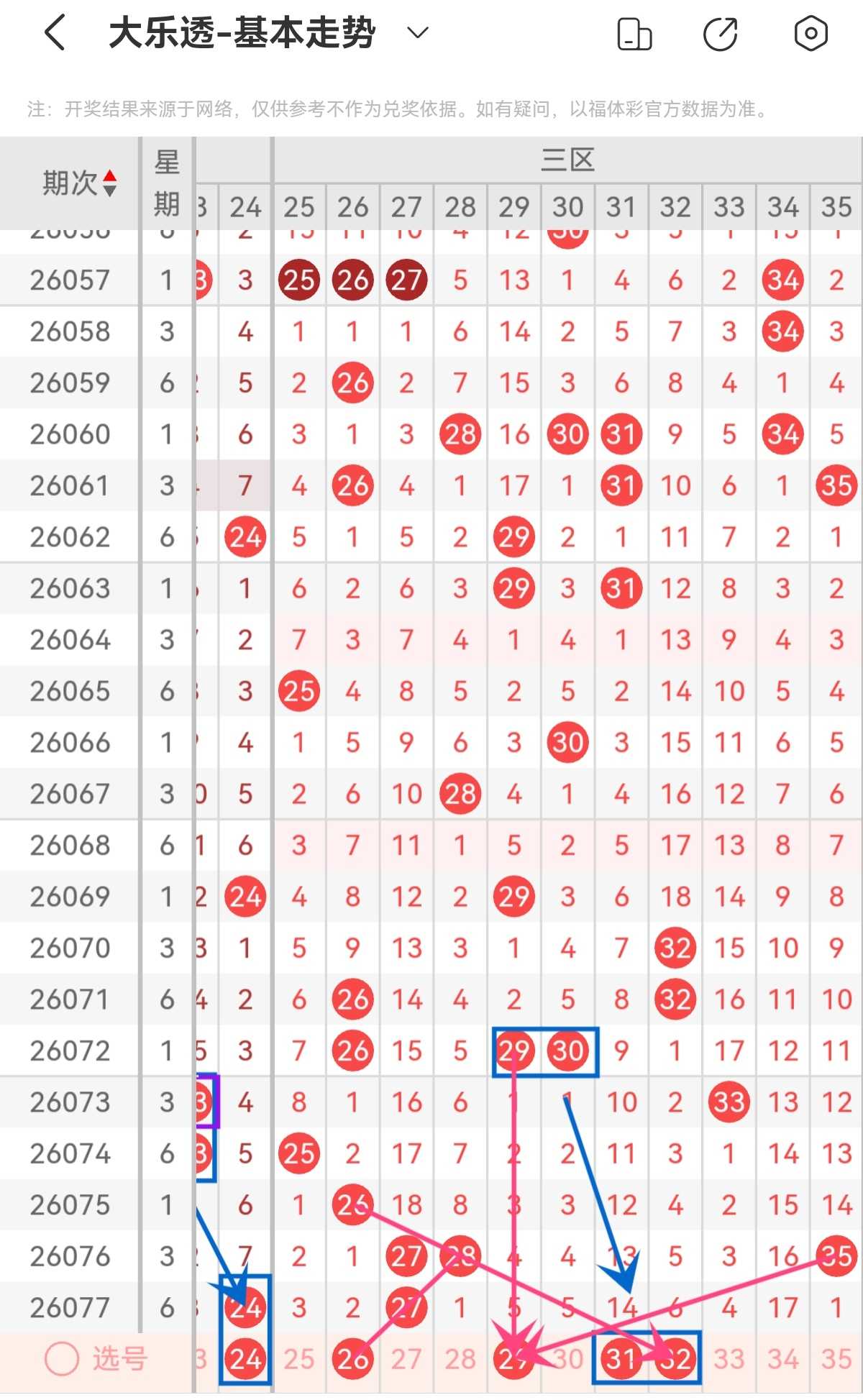Viewport: 863px width, 1400px height.
Task: Select the 选号 radio circle
Action: (x=62, y=1359)
